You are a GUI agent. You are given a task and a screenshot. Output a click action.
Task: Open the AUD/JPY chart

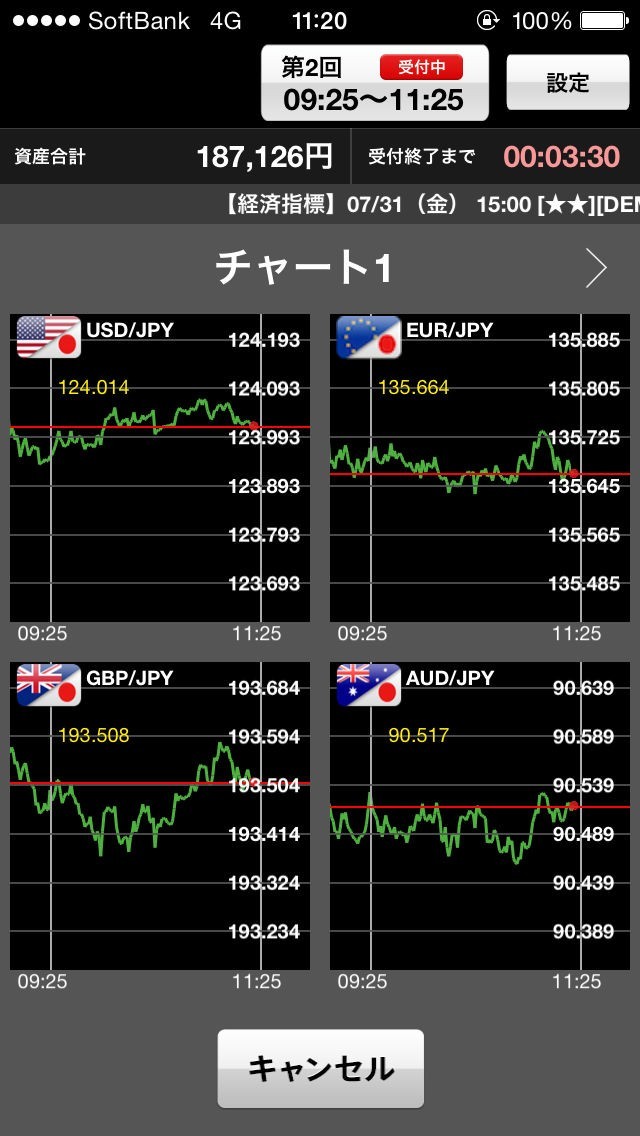(x=480, y=816)
